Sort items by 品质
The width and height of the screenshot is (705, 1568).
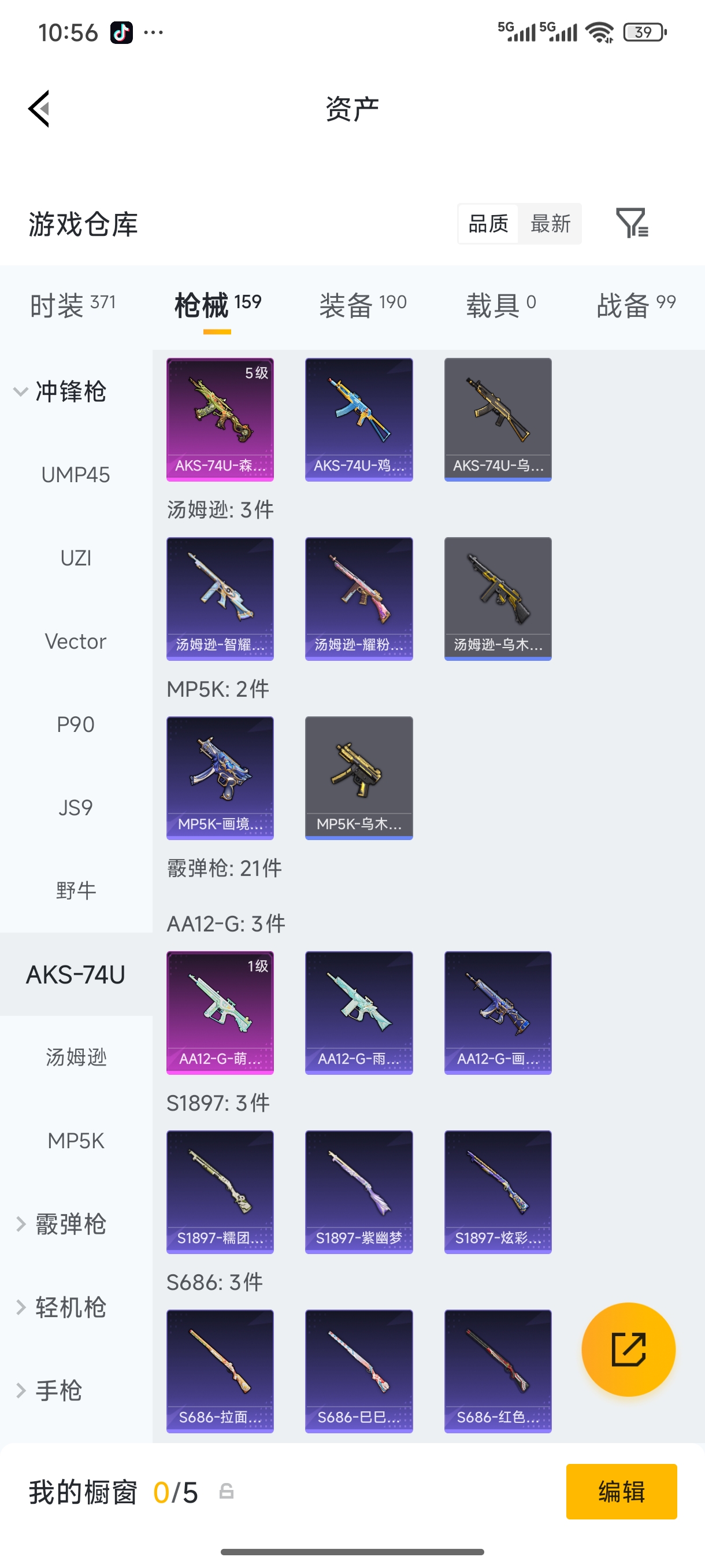pos(488,223)
